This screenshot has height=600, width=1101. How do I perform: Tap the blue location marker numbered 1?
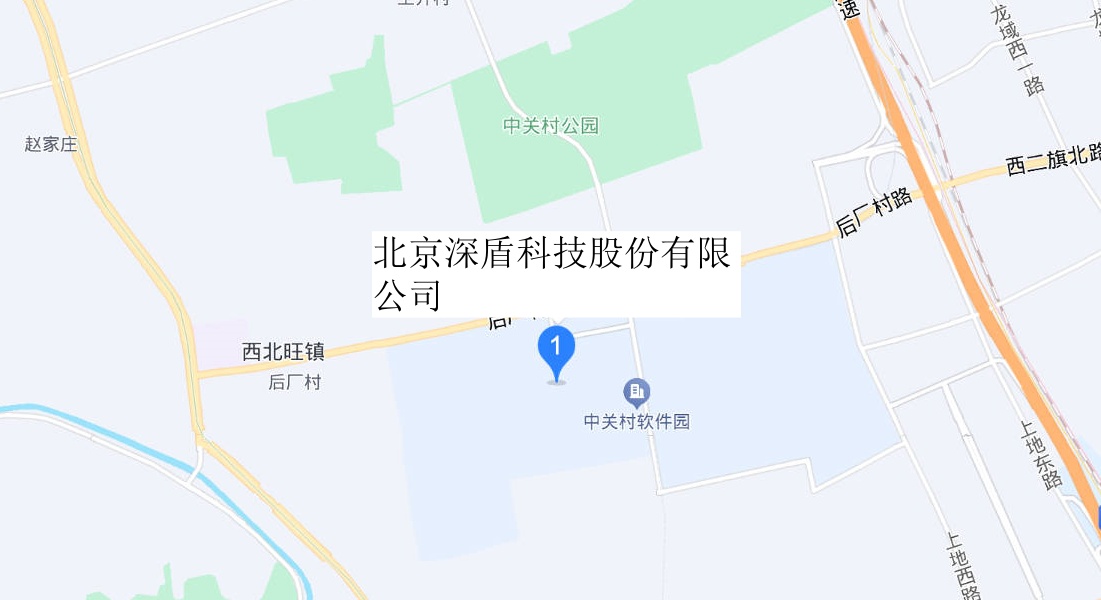pyautogui.click(x=556, y=350)
